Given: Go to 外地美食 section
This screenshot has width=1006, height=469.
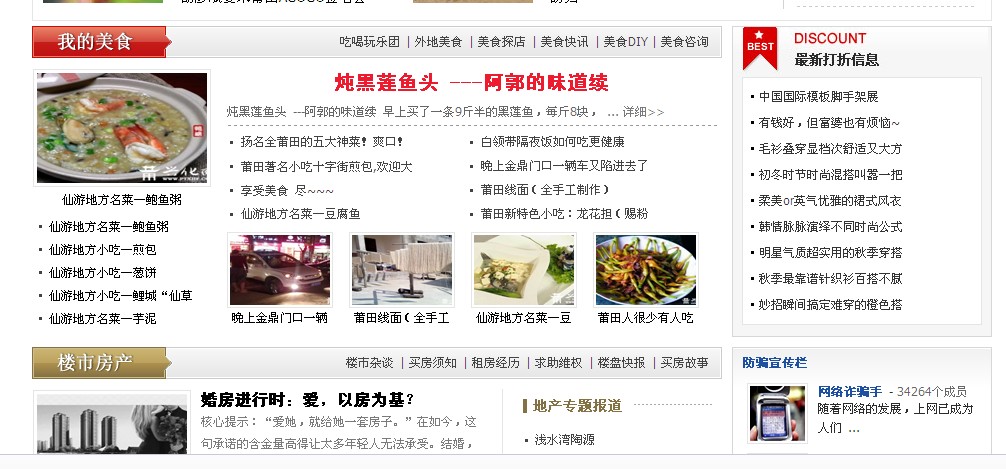Looking at the screenshot, I should [438, 42].
